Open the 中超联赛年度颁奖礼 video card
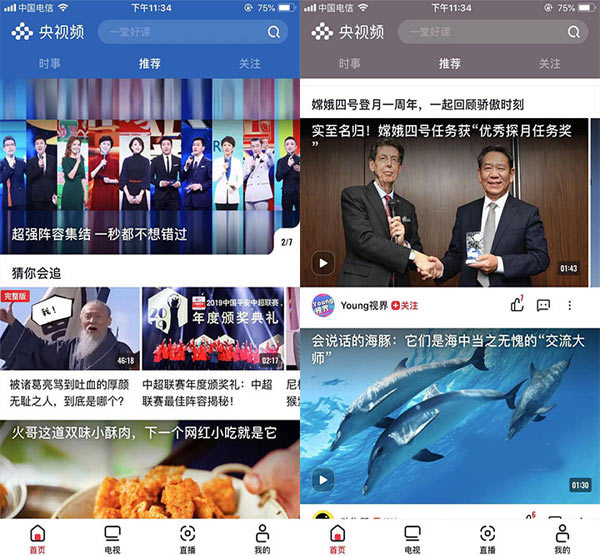The image size is (600, 556). point(212,330)
